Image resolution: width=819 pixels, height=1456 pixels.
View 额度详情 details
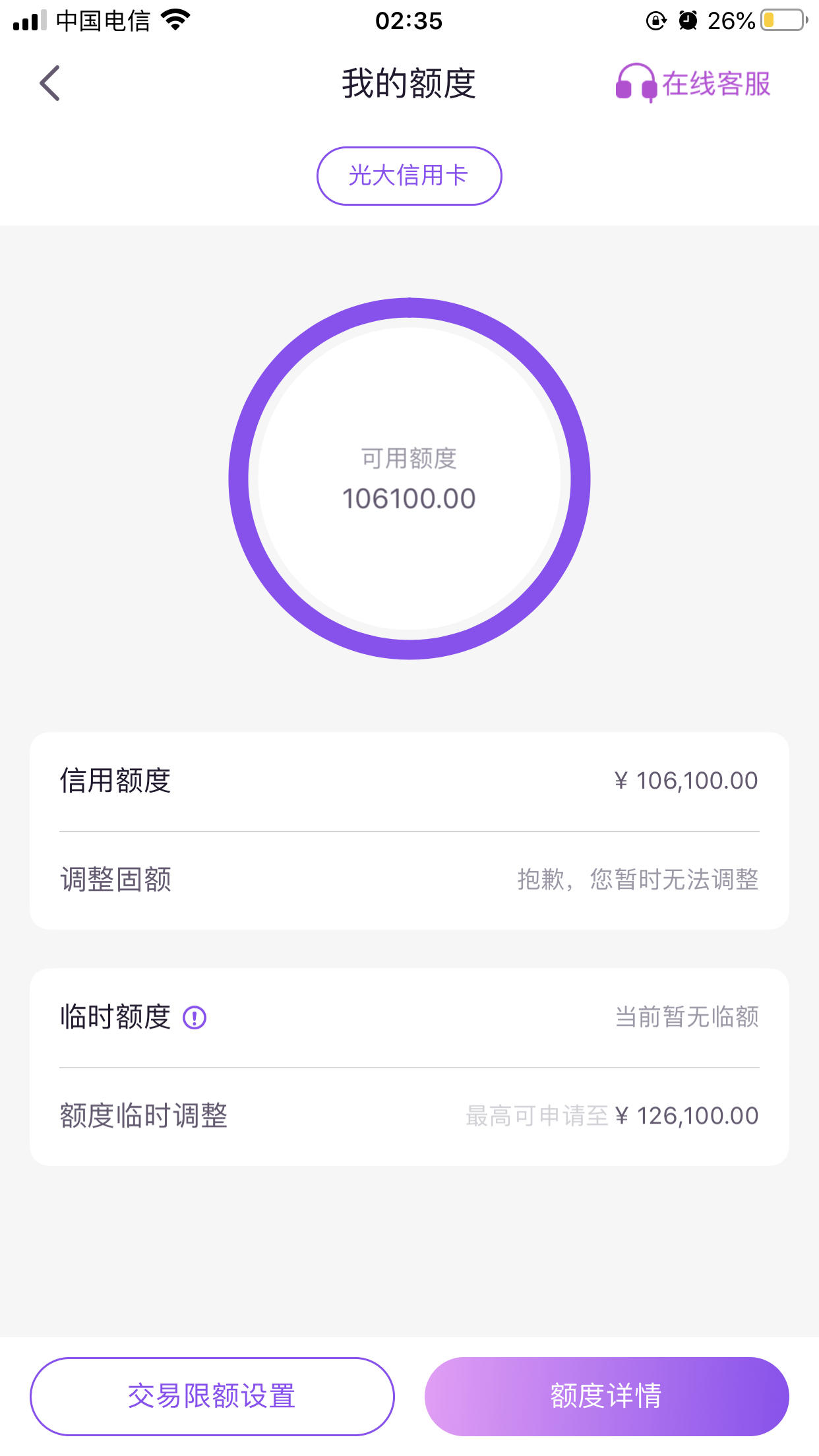[x=607, y=1396]
